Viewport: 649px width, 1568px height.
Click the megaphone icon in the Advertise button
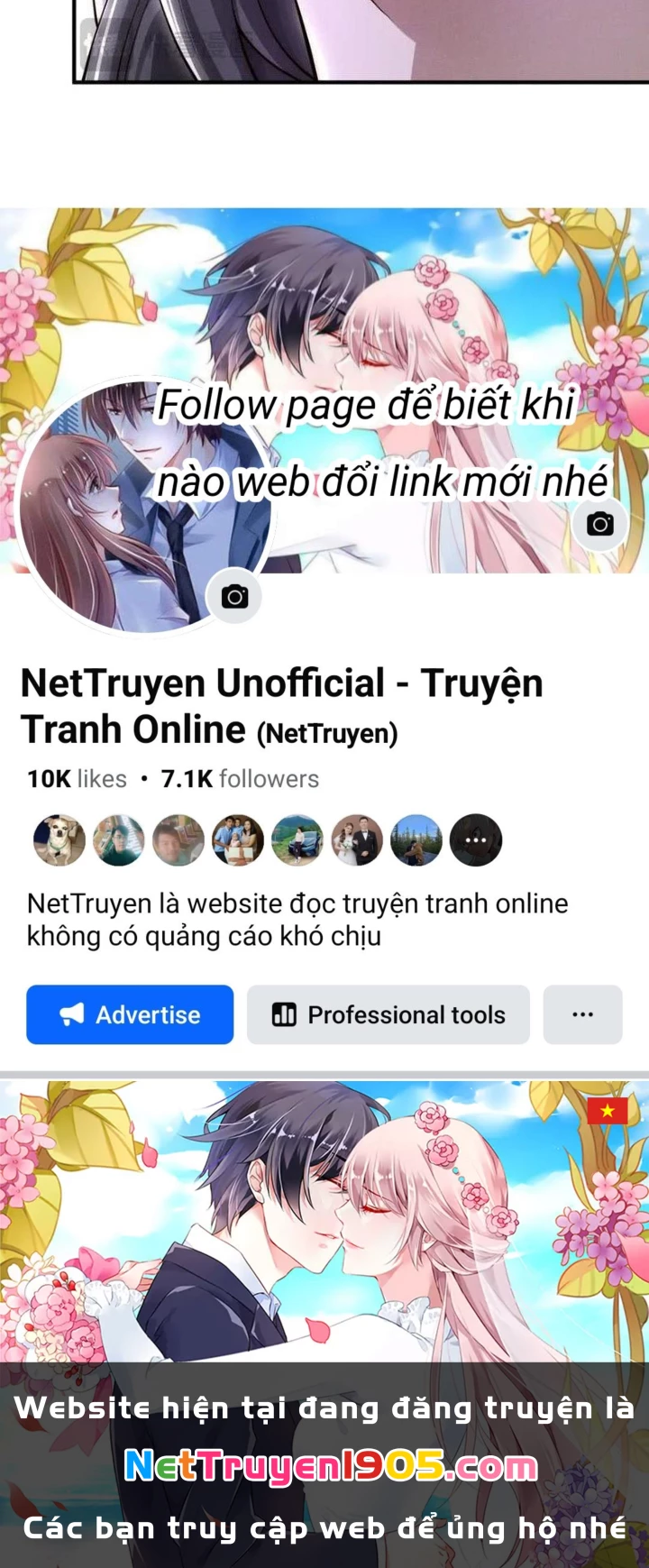click(74, 1014)
